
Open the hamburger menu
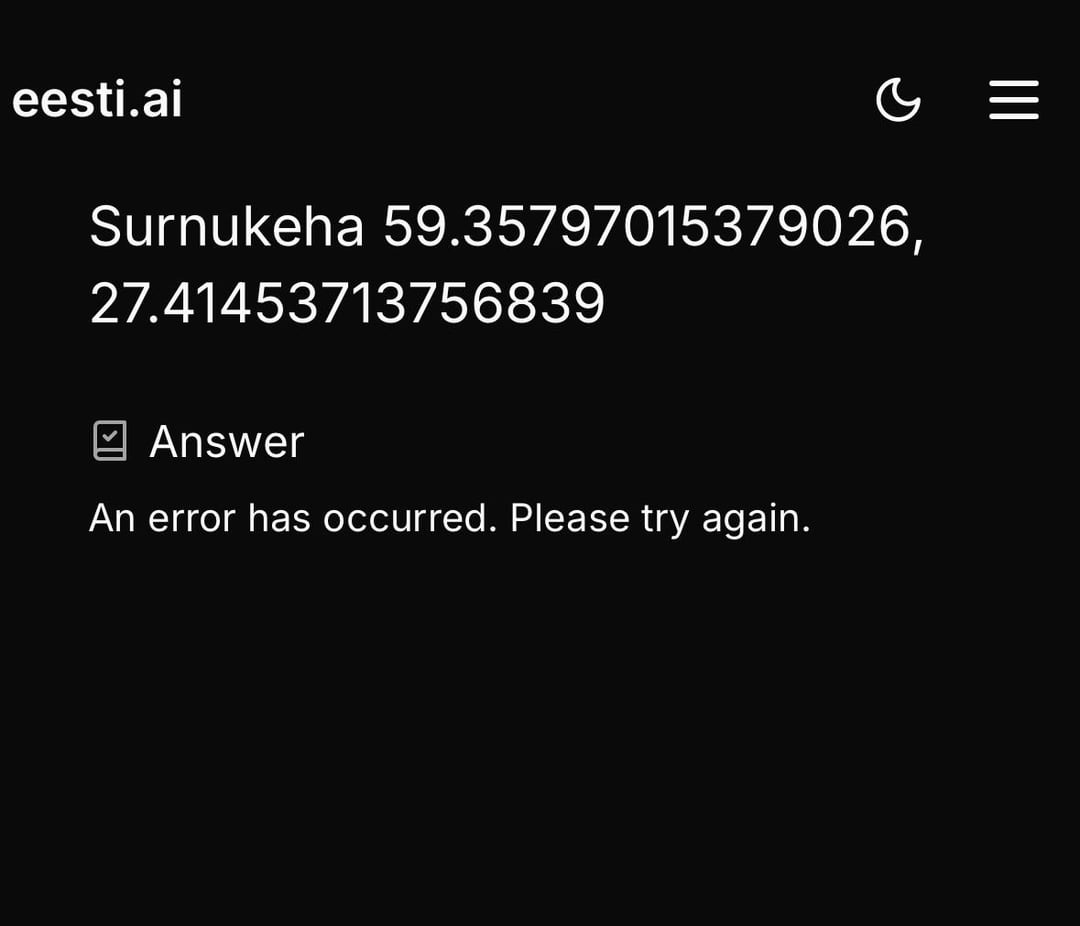[x=1013, y=100]
